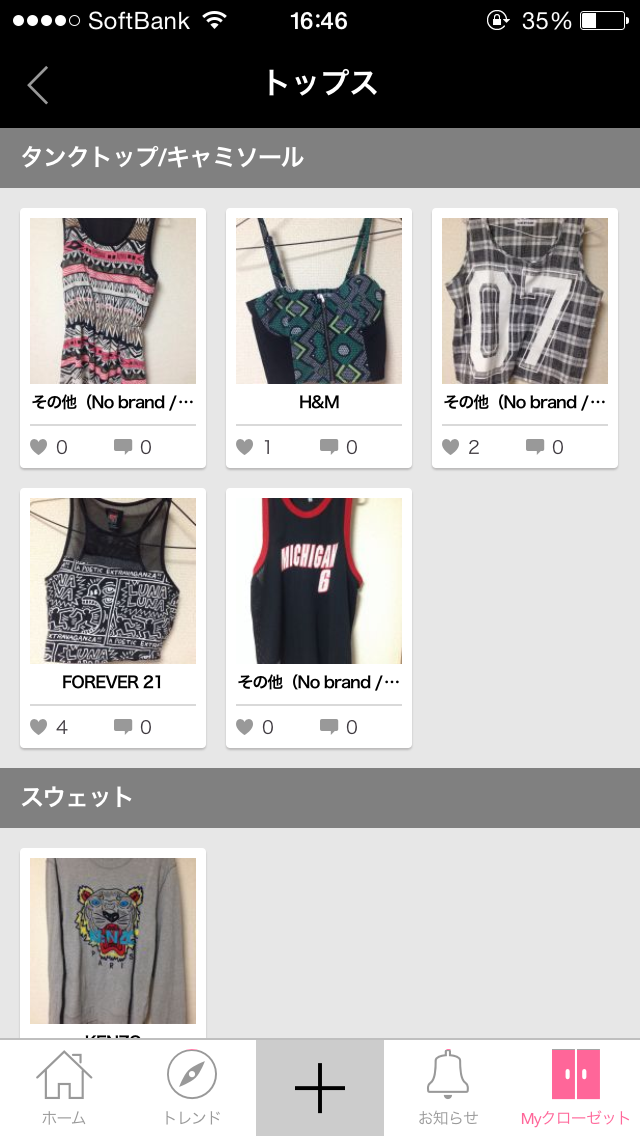The width and height of the screenshot is (640, 1136).
Task: Like the FOREVER 21 top
Action: tap(39, 727)
